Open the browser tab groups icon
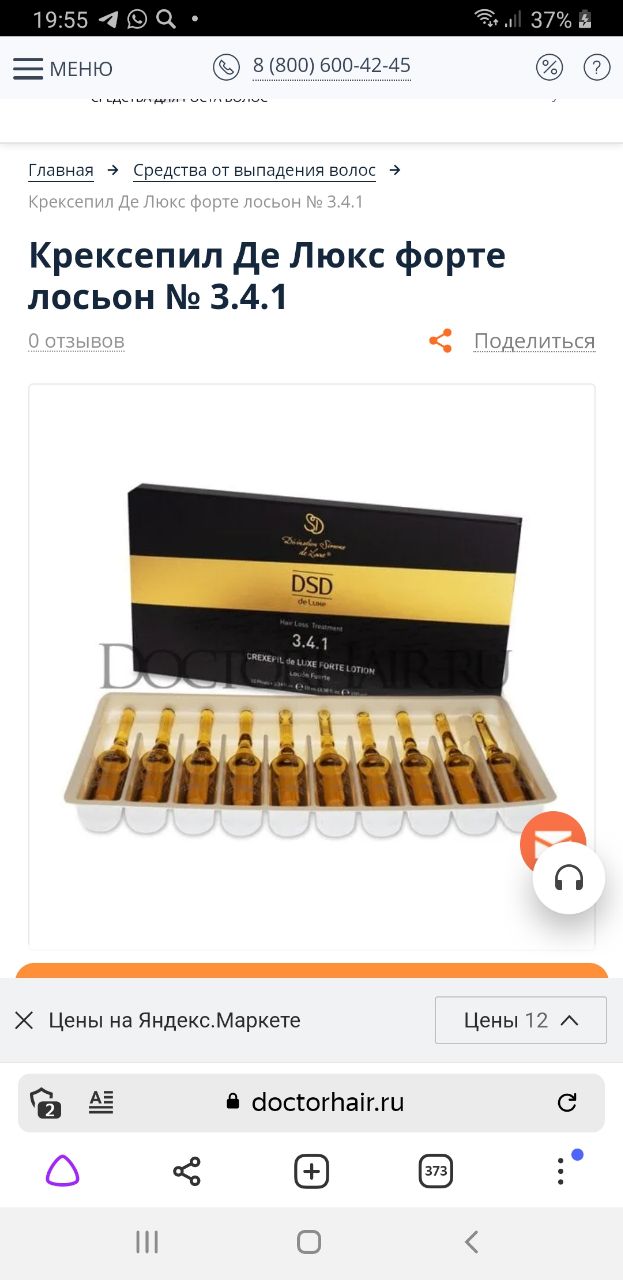 click(x=45, y=1102)
